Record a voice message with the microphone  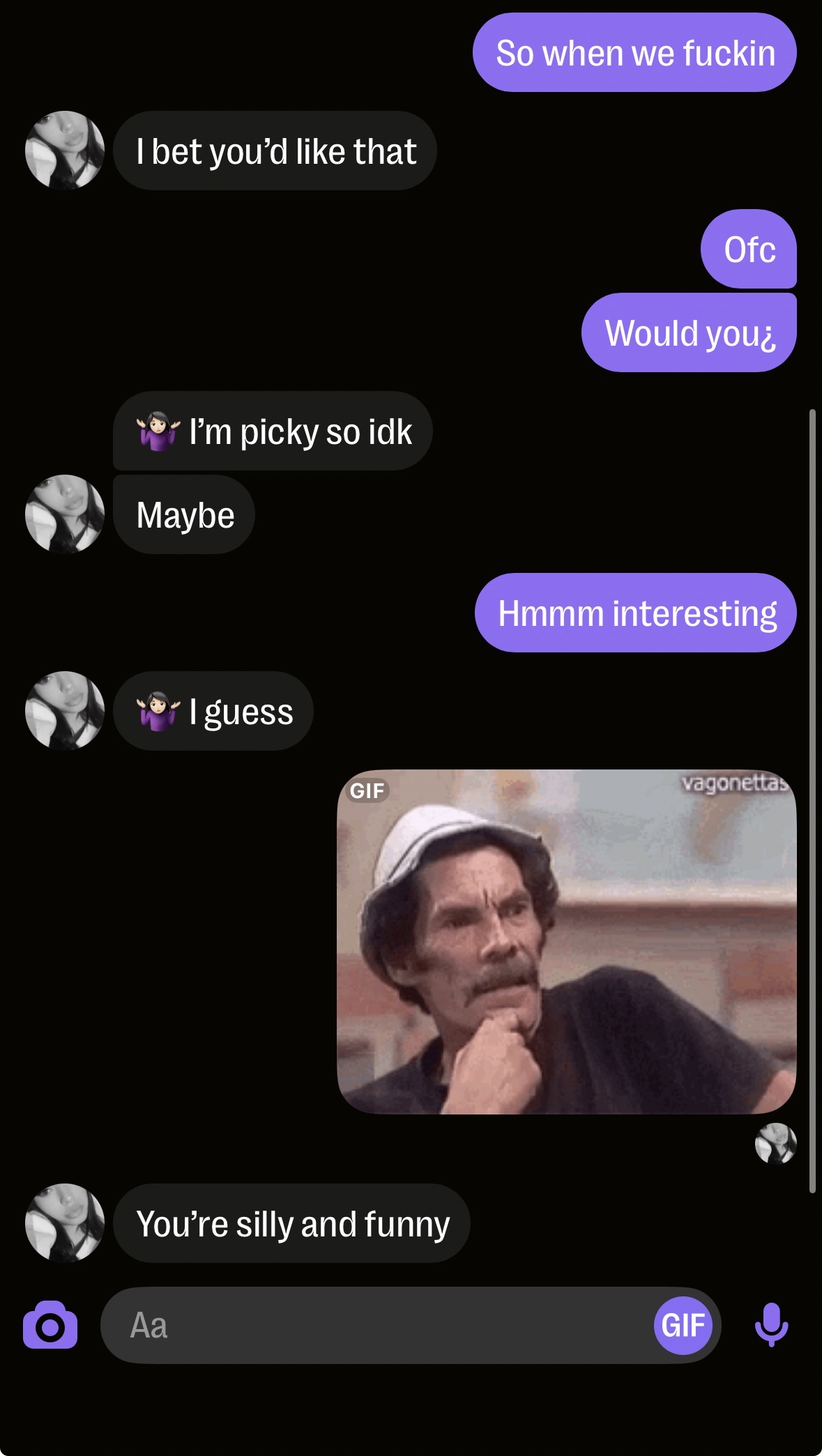click(x=771, y=1324)
